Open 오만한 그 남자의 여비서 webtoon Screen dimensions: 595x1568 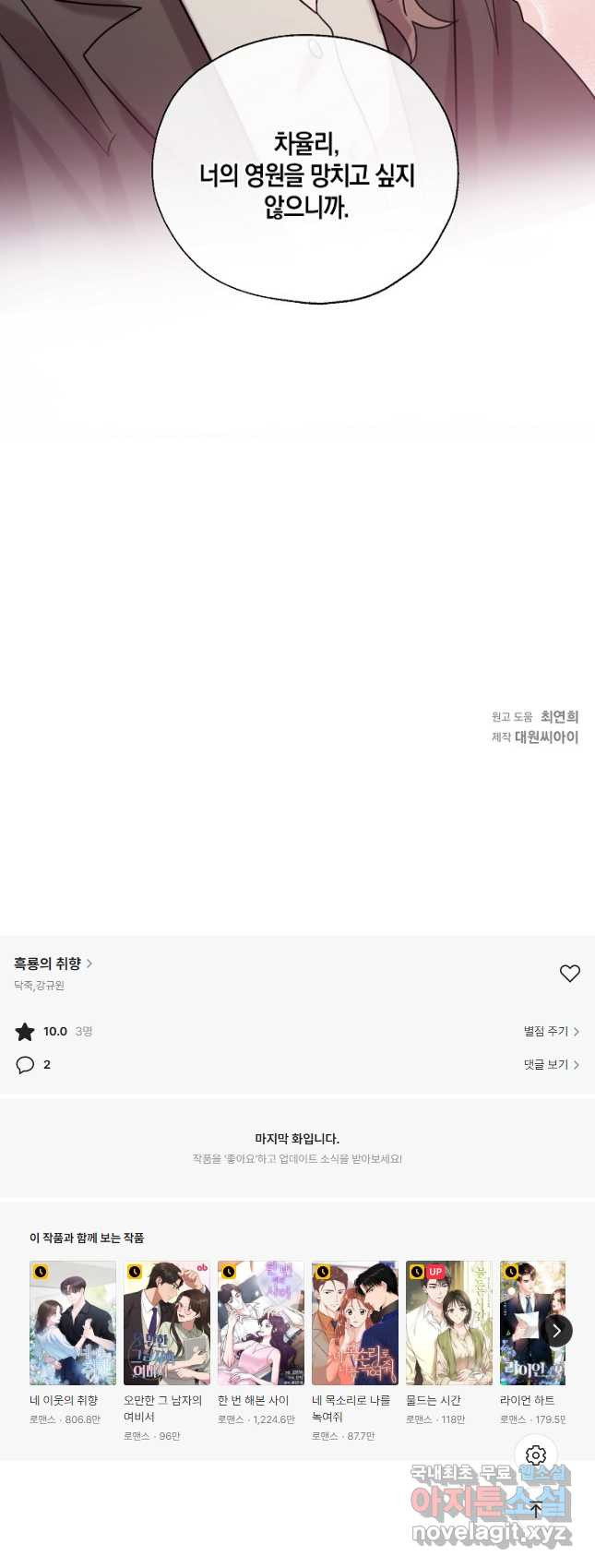(x=167, y=1323)
